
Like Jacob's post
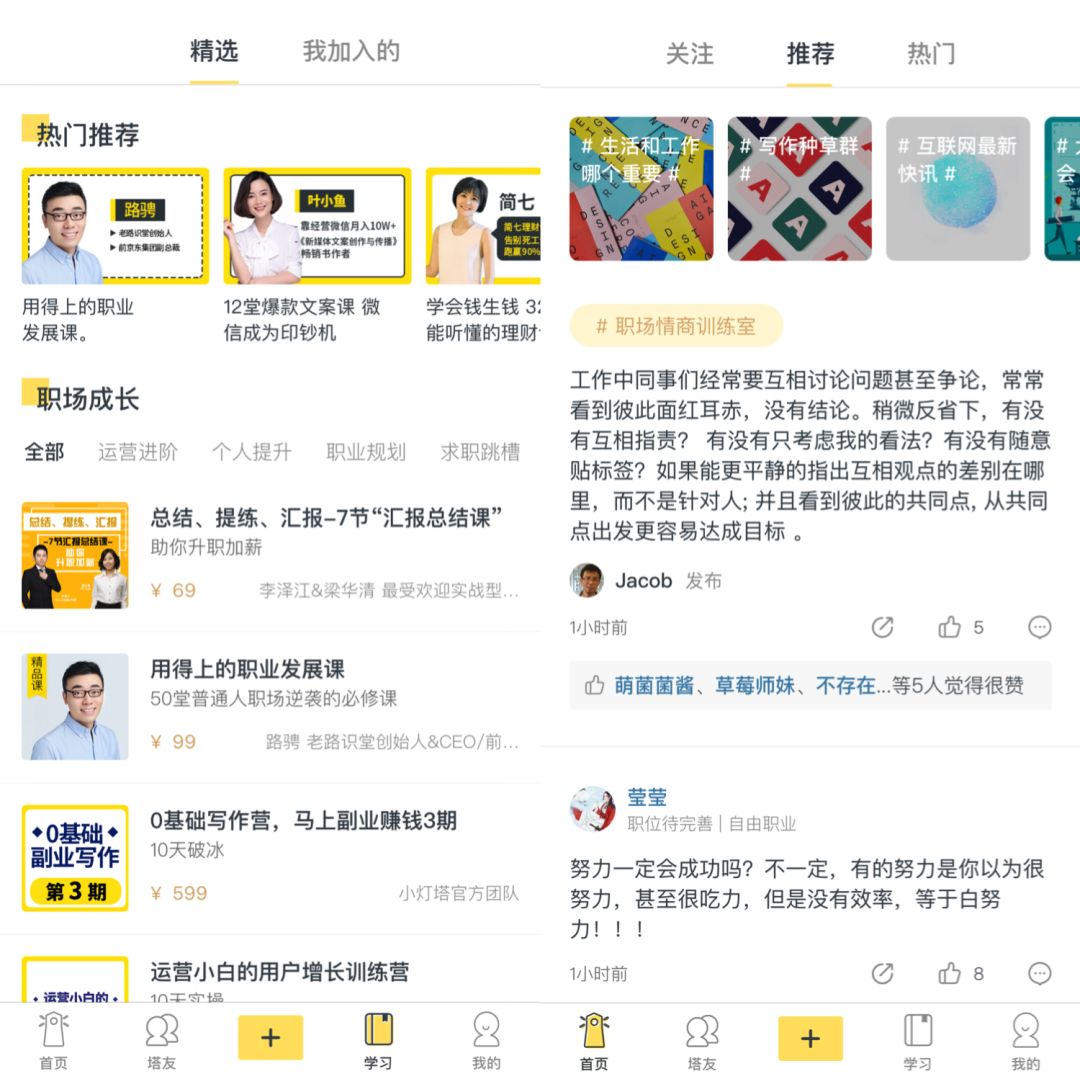pos(951,627)
